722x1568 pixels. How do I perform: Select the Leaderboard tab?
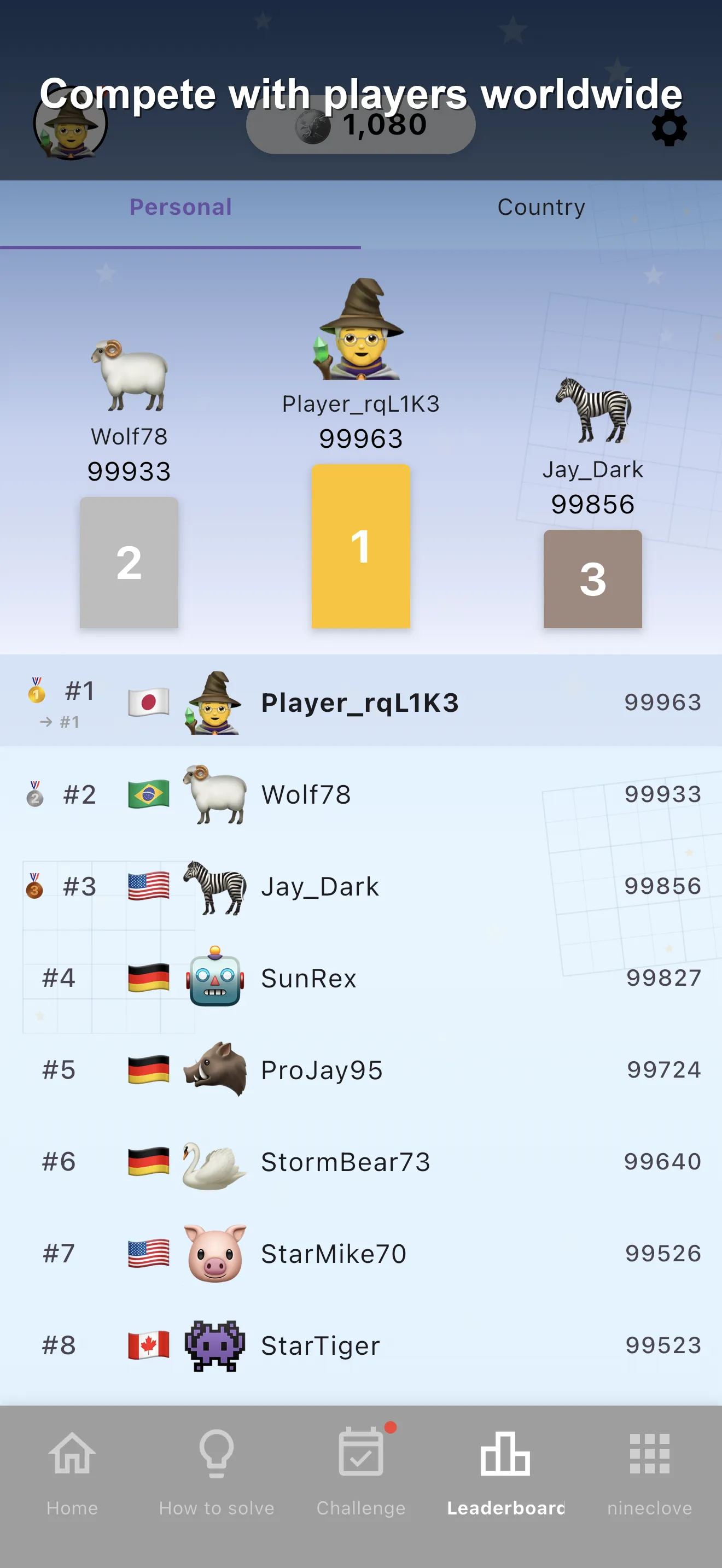click(505, 1473)
